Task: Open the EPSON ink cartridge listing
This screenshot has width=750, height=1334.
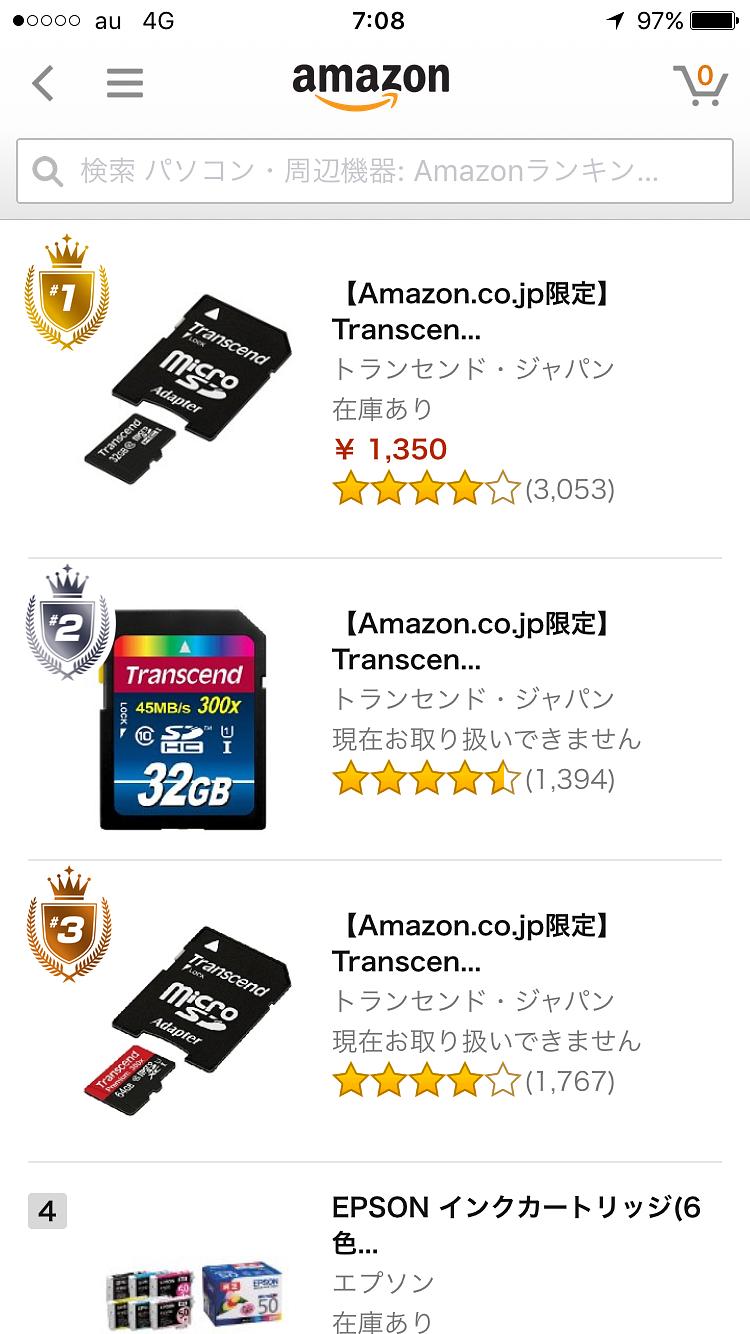Action: coord(515,1225)
